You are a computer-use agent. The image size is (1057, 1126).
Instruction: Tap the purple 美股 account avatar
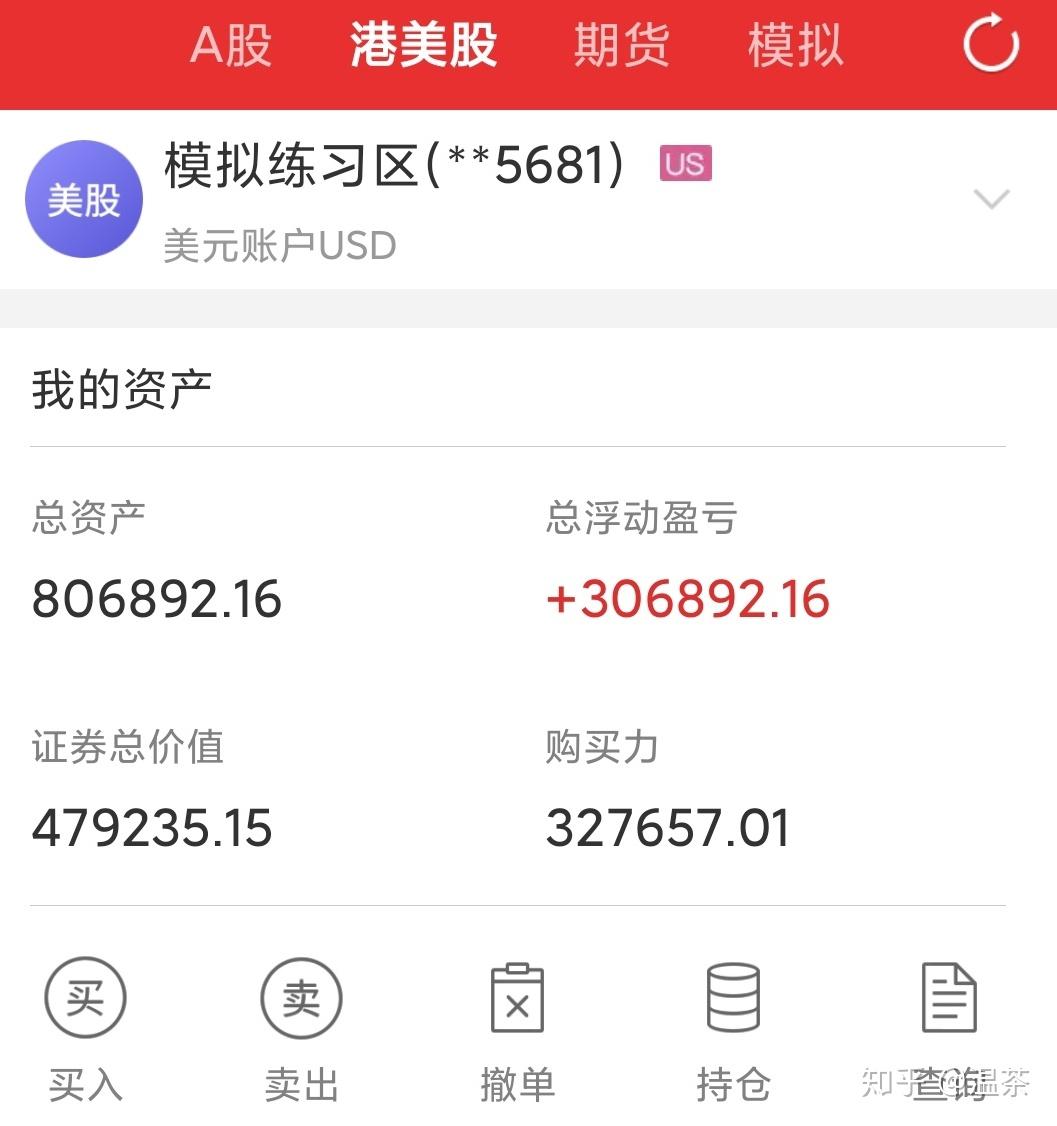[x=84, y=198]
